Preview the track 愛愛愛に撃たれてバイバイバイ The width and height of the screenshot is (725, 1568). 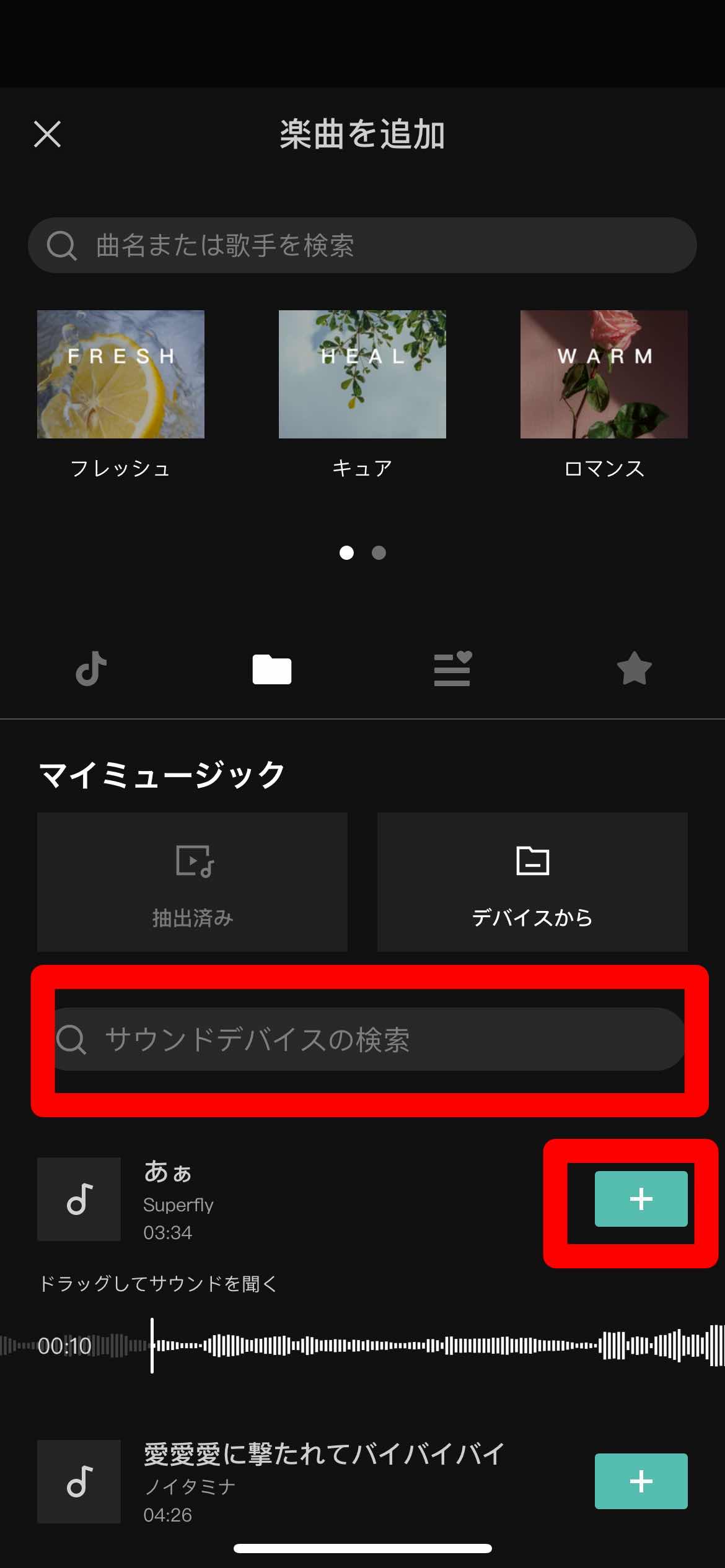point(79,1481)
